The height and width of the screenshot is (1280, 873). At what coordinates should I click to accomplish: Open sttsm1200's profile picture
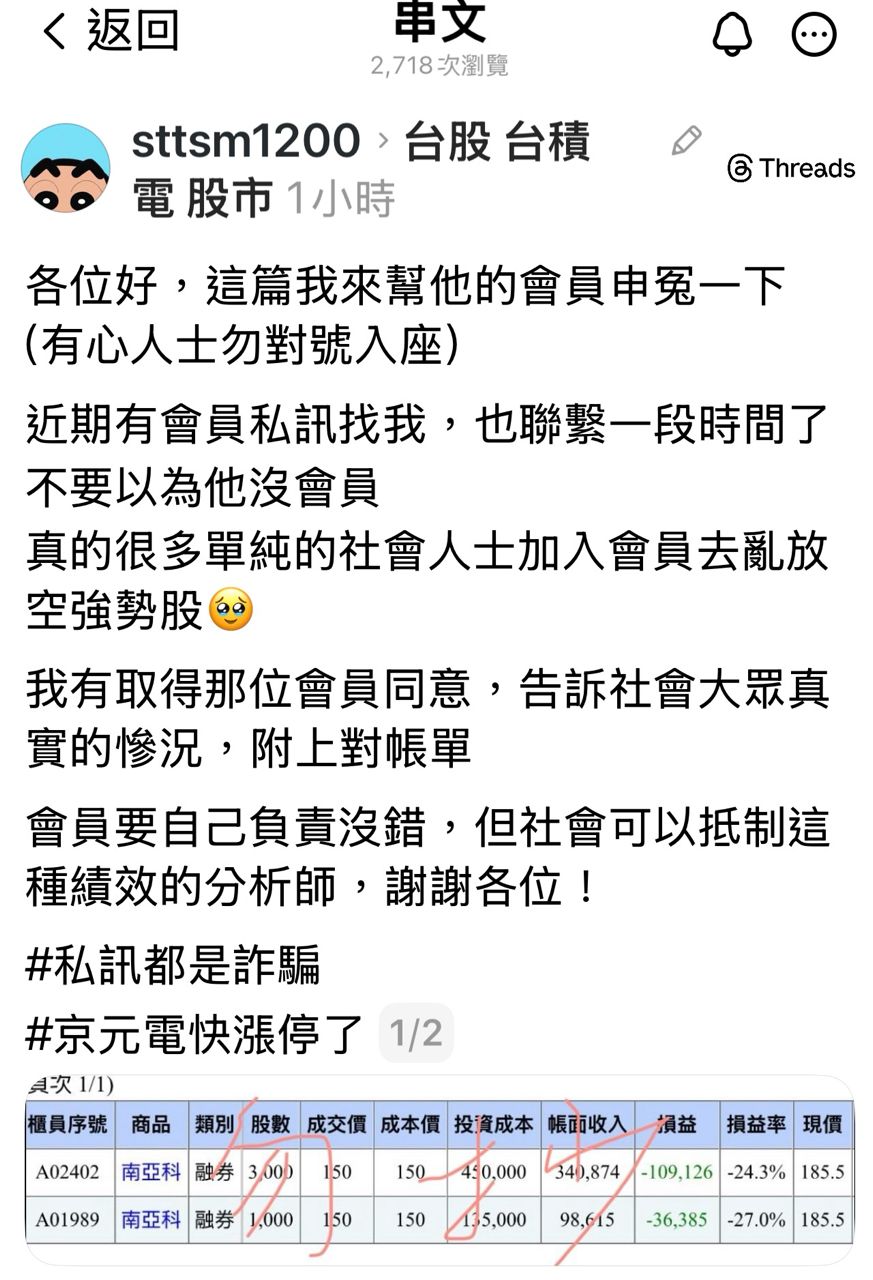(x=66, y=168)
